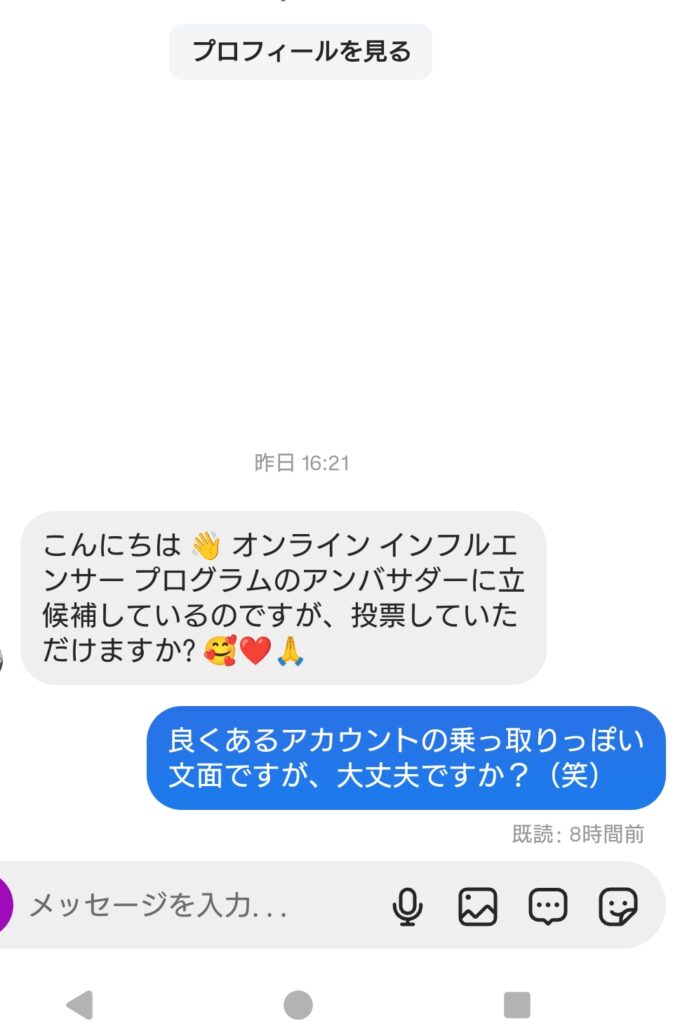The width and height of the screenshot is (680, 1024).
Task: Focus the メッセージを入力 text field
Action: pyautogui.click(x=190, y=907)
